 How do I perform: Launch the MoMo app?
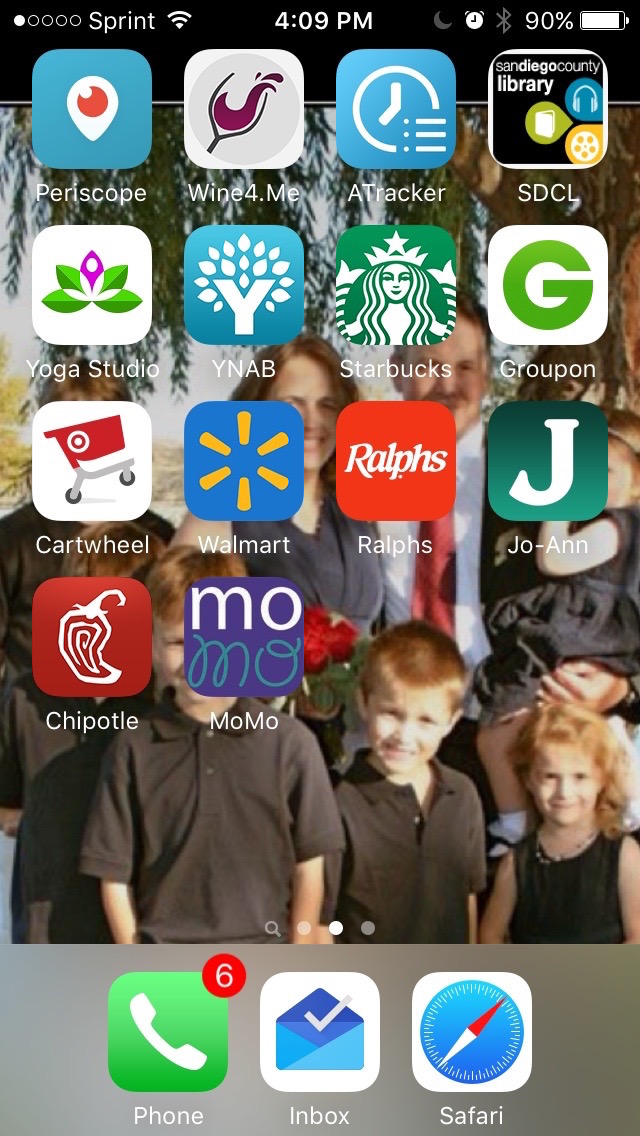pos(244,638)
